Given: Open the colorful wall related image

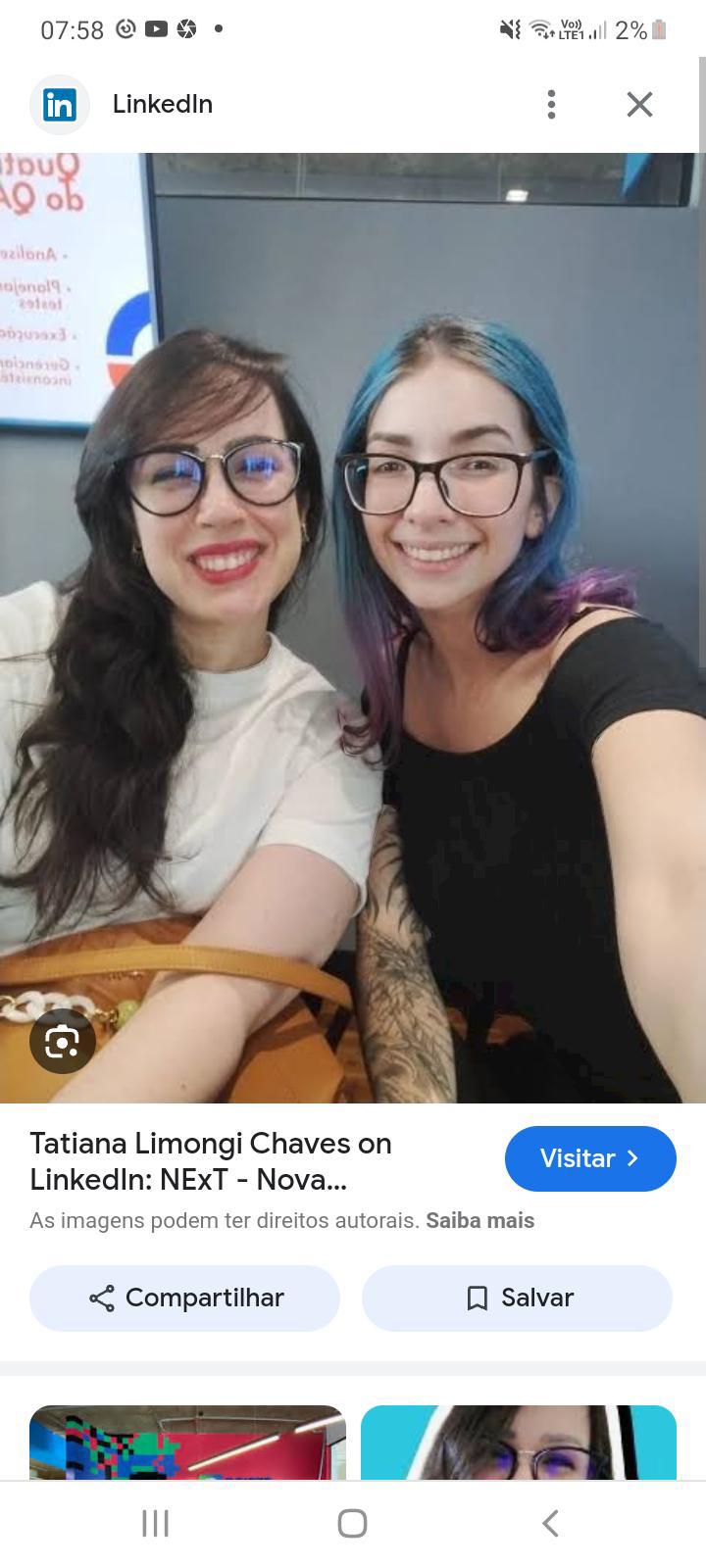Looking at the screenshot, I should (187, 1443).
